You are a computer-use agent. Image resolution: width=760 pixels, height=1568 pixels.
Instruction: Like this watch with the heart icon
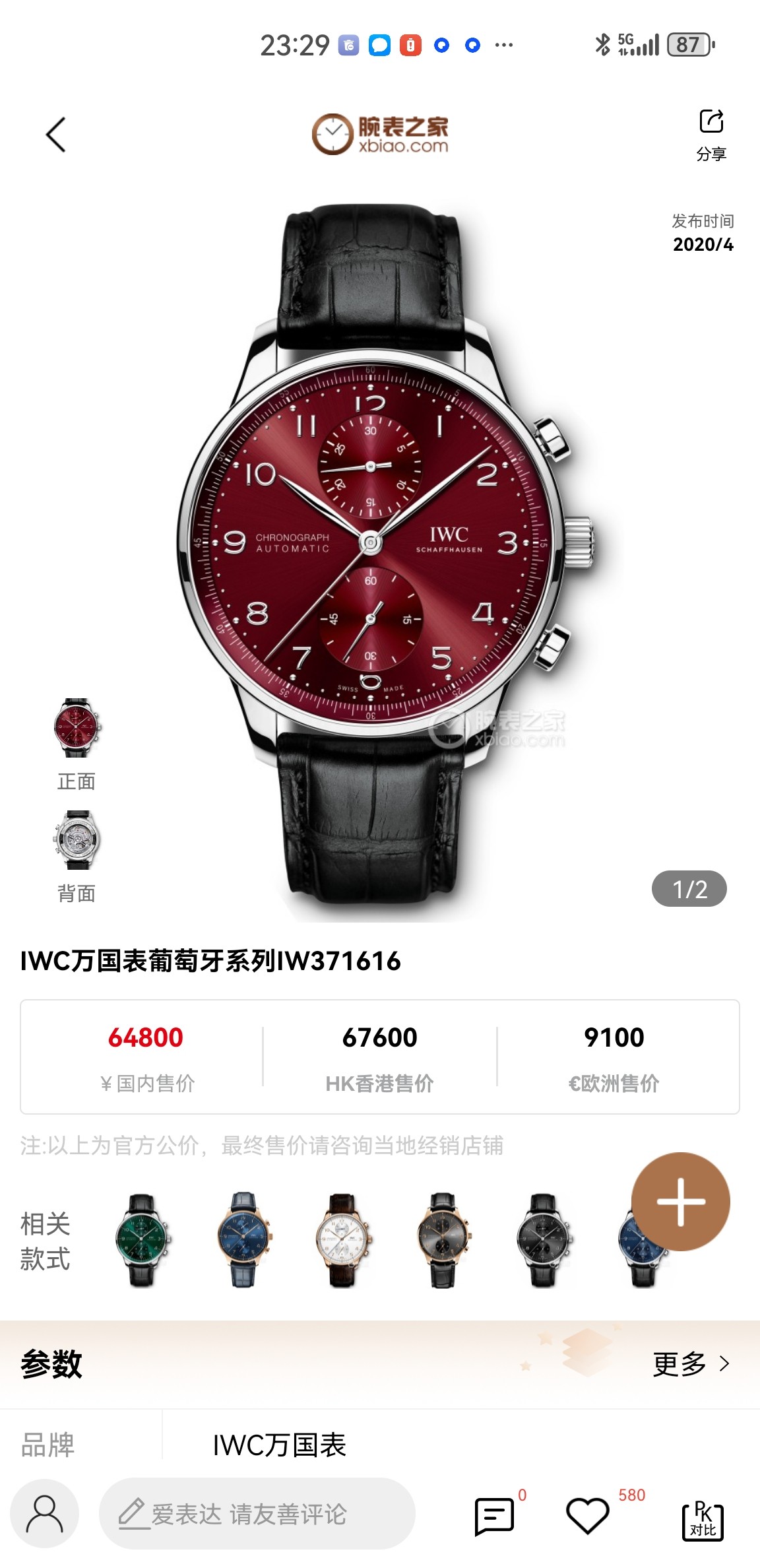point(587,1515)
